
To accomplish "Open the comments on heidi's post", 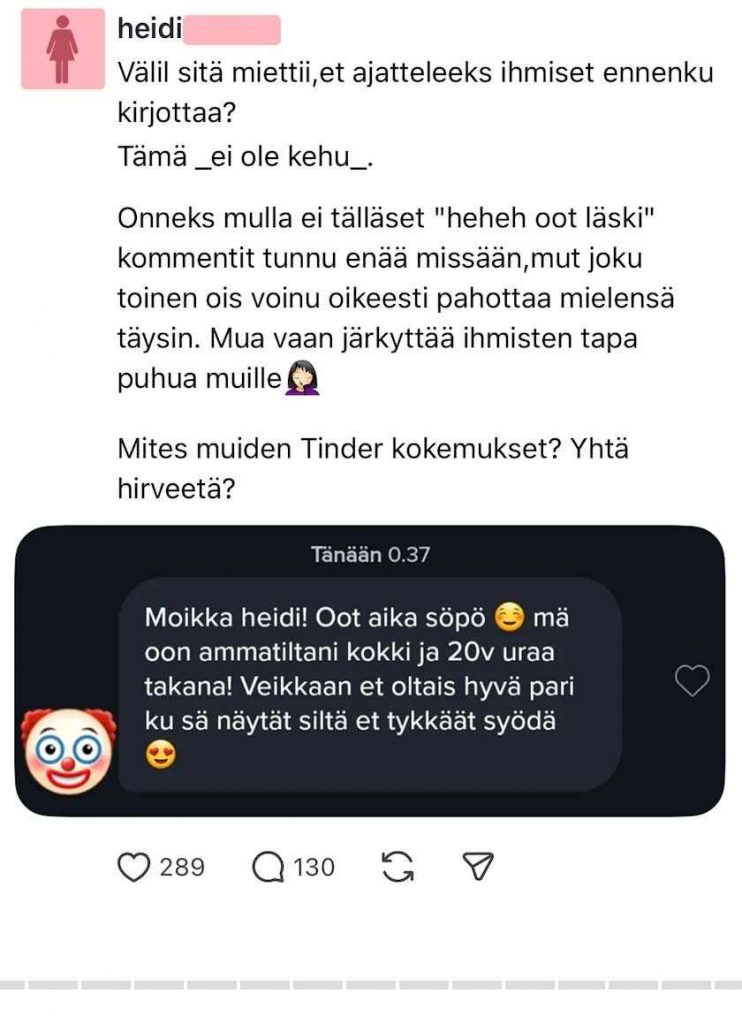I will click(268, 867).
